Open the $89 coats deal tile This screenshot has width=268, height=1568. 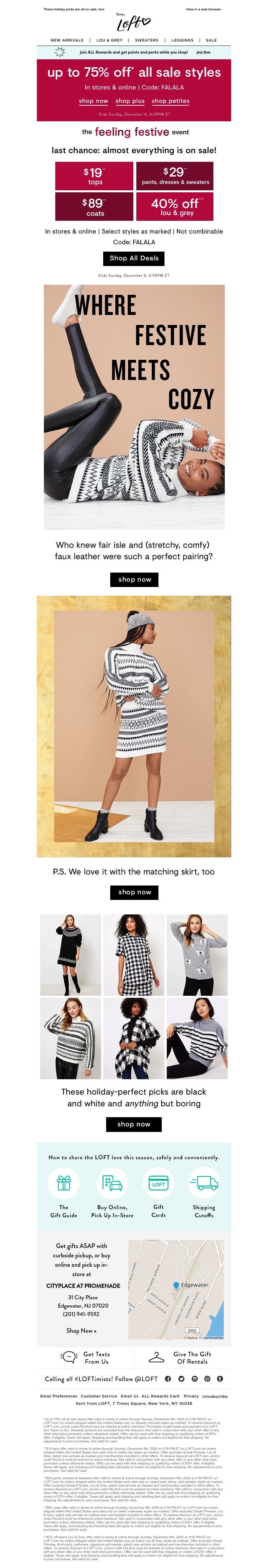pyautogui.click(x=94, y=207)
